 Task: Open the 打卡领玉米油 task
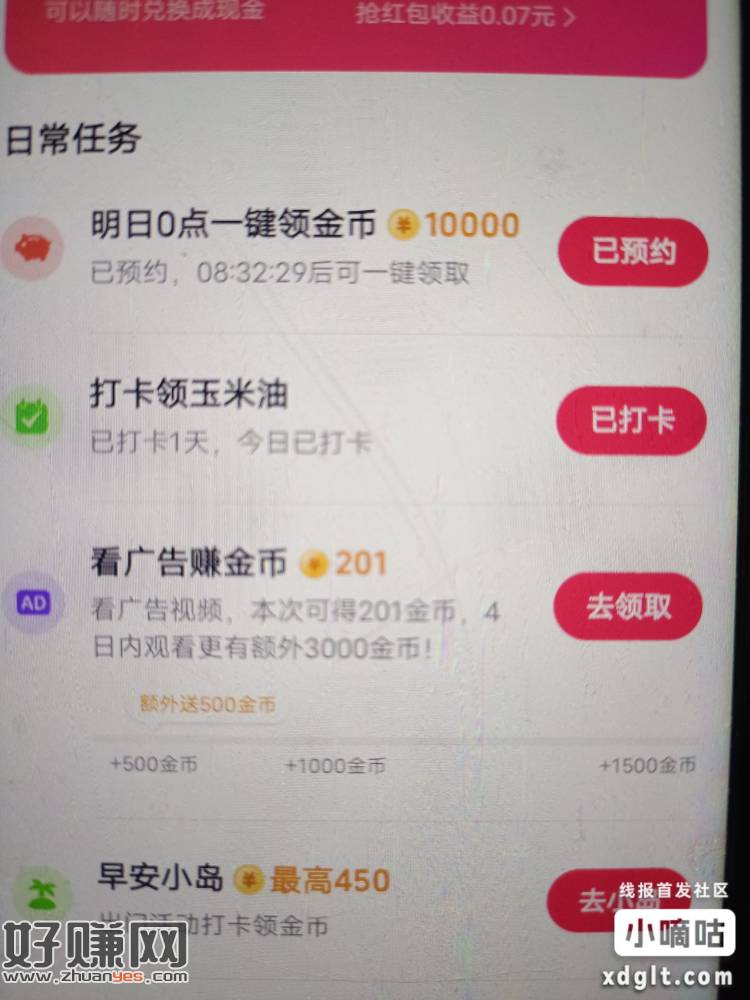(x=189, y=395)
